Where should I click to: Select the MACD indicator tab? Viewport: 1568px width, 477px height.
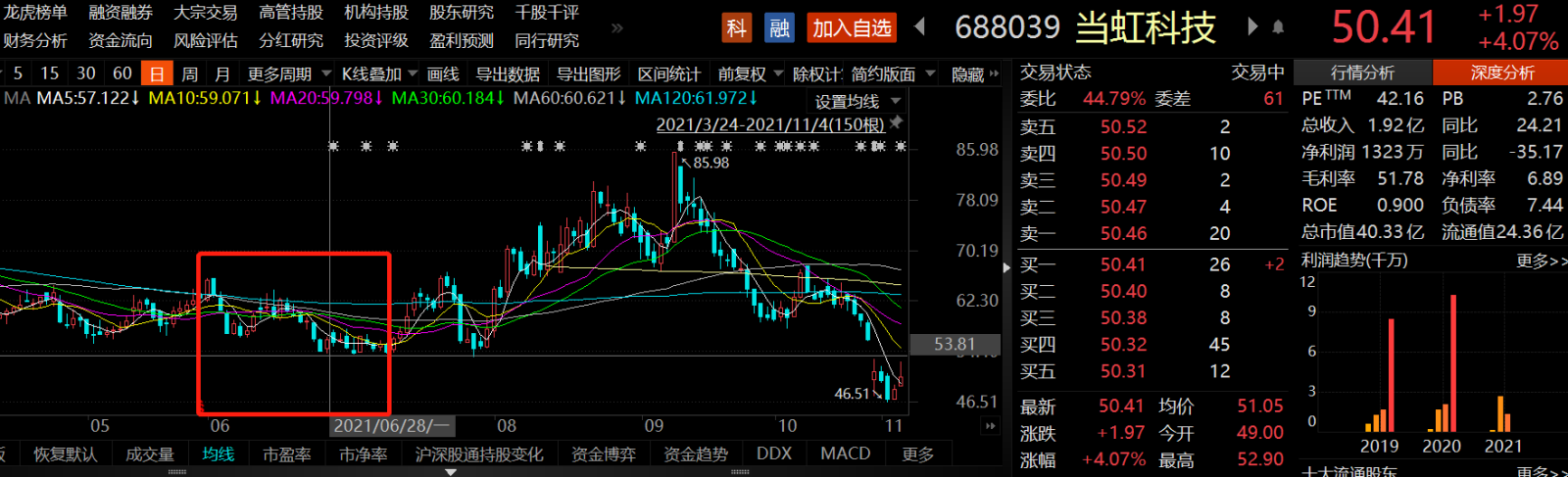tap(845, 453)
